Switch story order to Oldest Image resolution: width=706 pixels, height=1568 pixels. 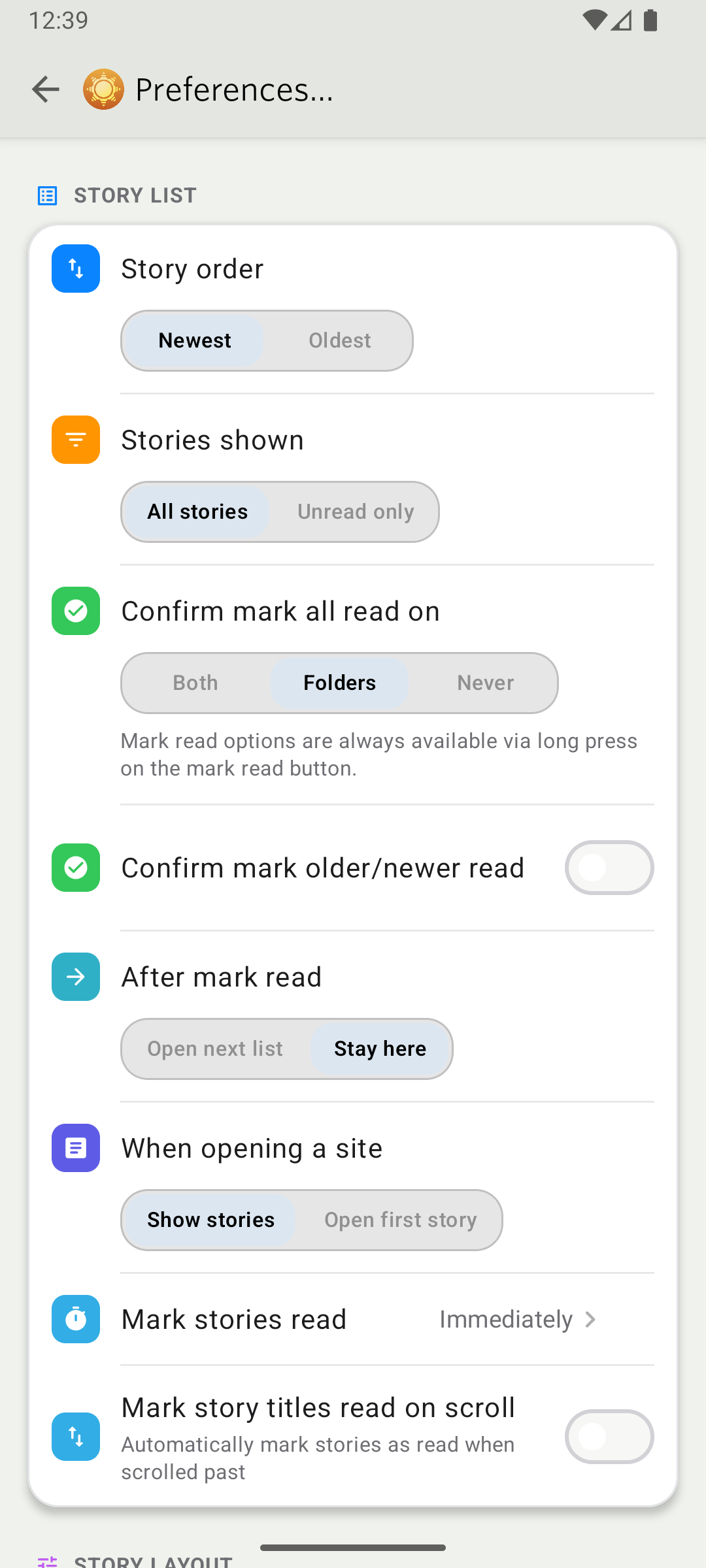(x=339, y=340)
